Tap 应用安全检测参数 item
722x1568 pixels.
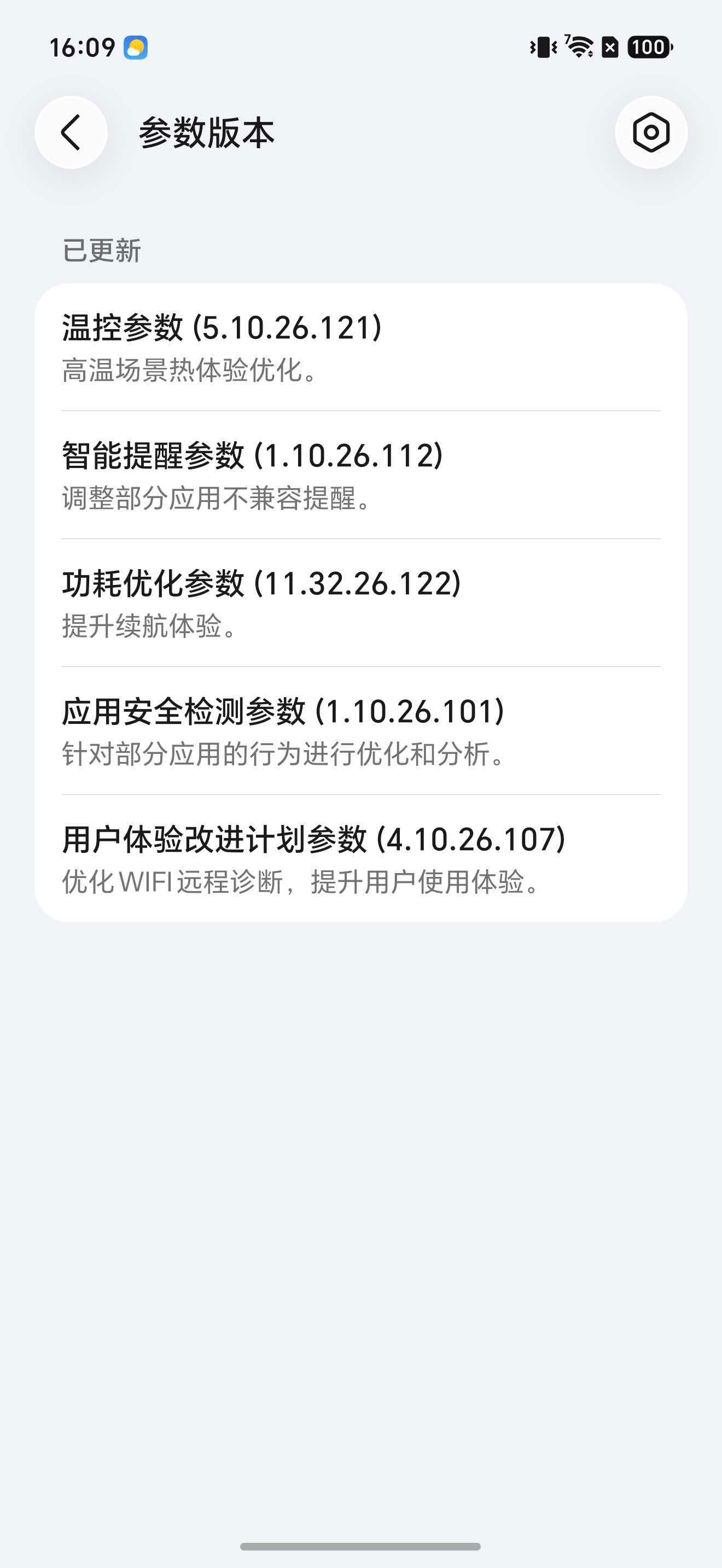pyautogui.click(x=361, y=731)
